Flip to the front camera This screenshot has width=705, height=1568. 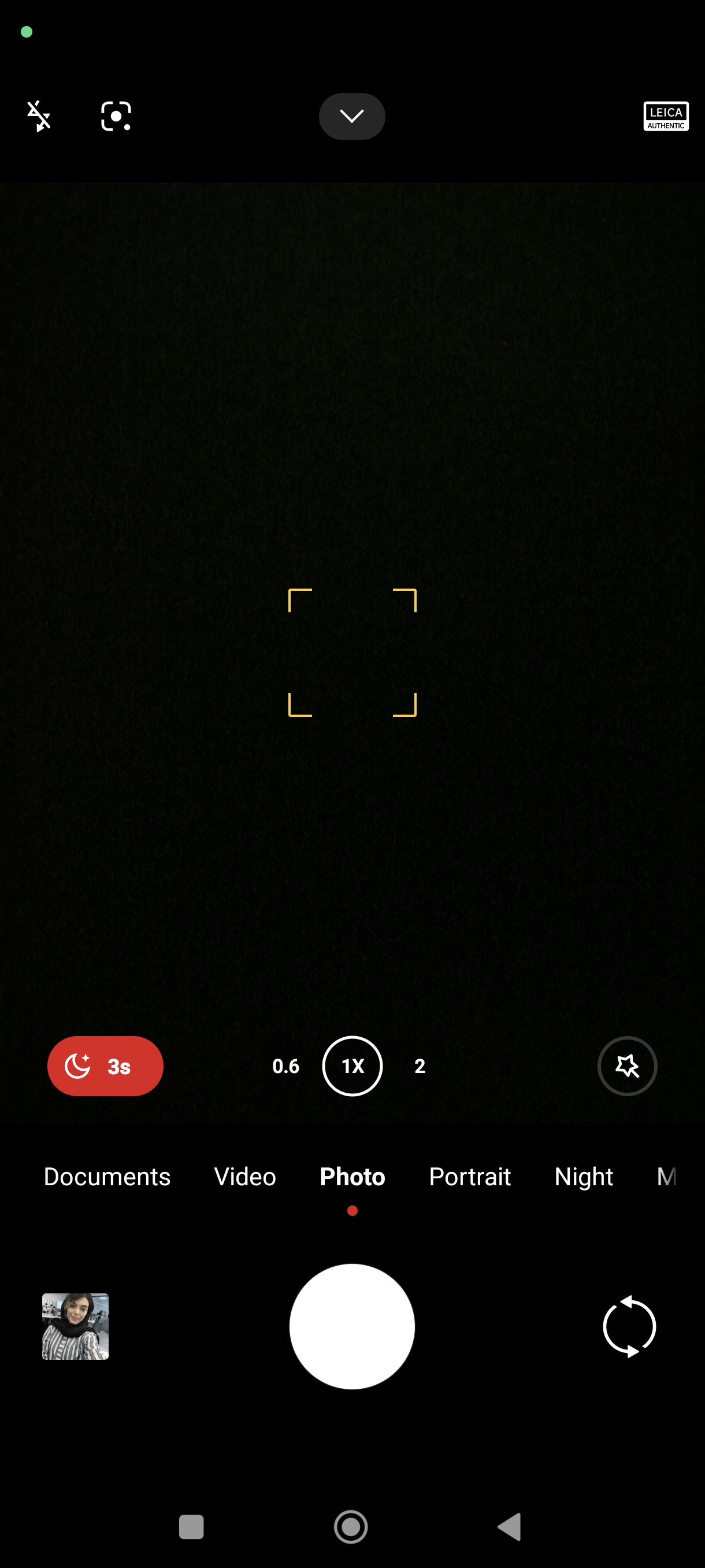pos(629,1326)
